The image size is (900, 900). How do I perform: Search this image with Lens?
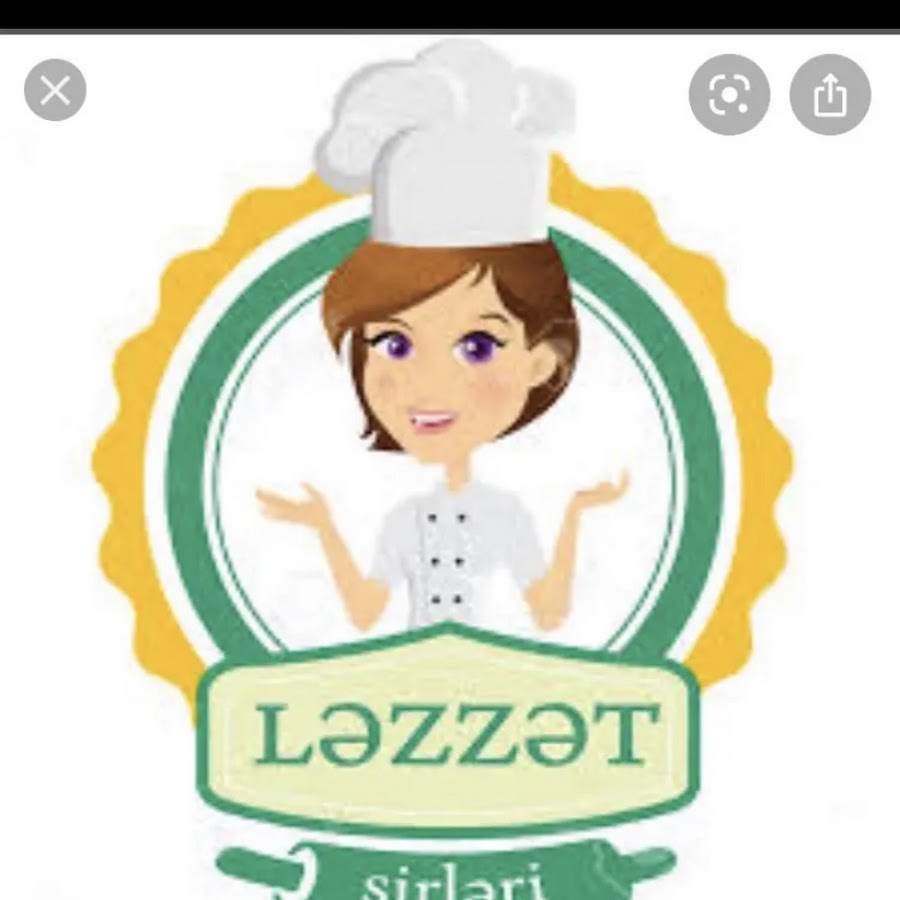pos(729,96)
